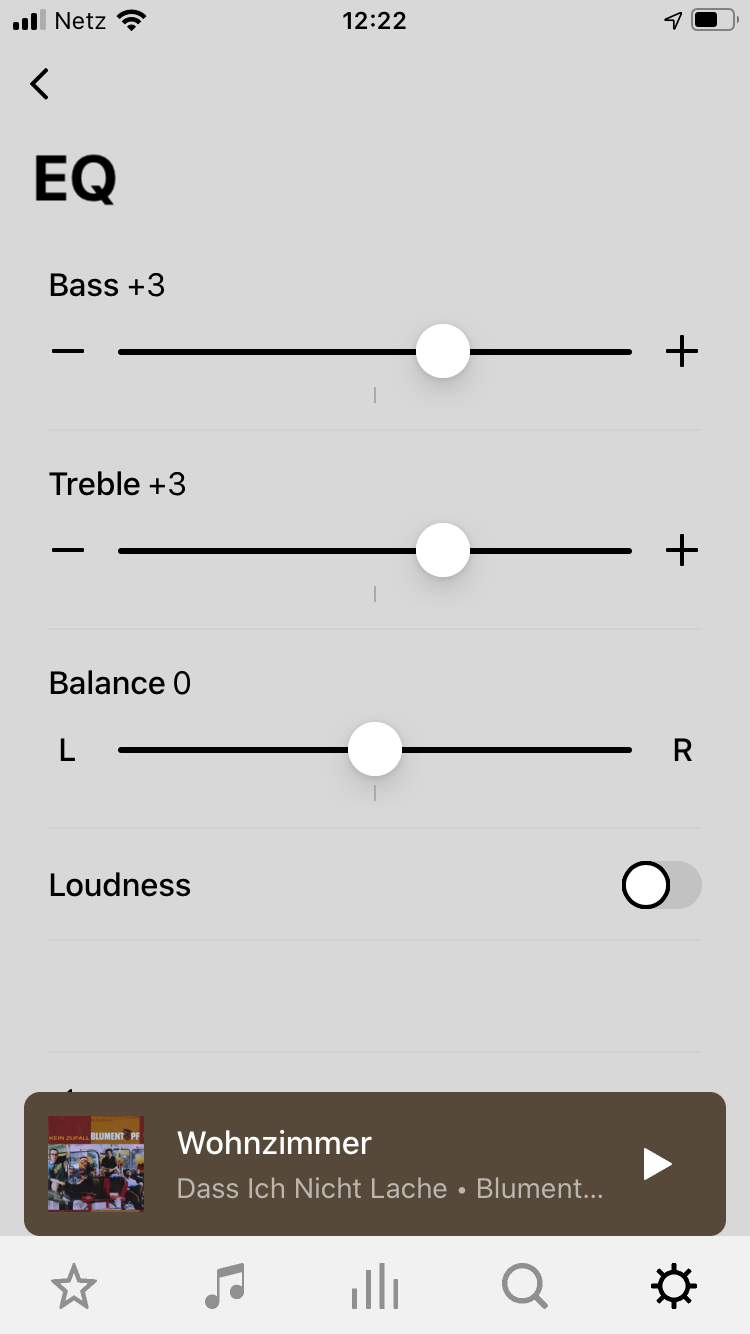Enable the Loudness switch
This screenshot has width=750, height=1334.
pyautogui.click(x=661, y=886)
